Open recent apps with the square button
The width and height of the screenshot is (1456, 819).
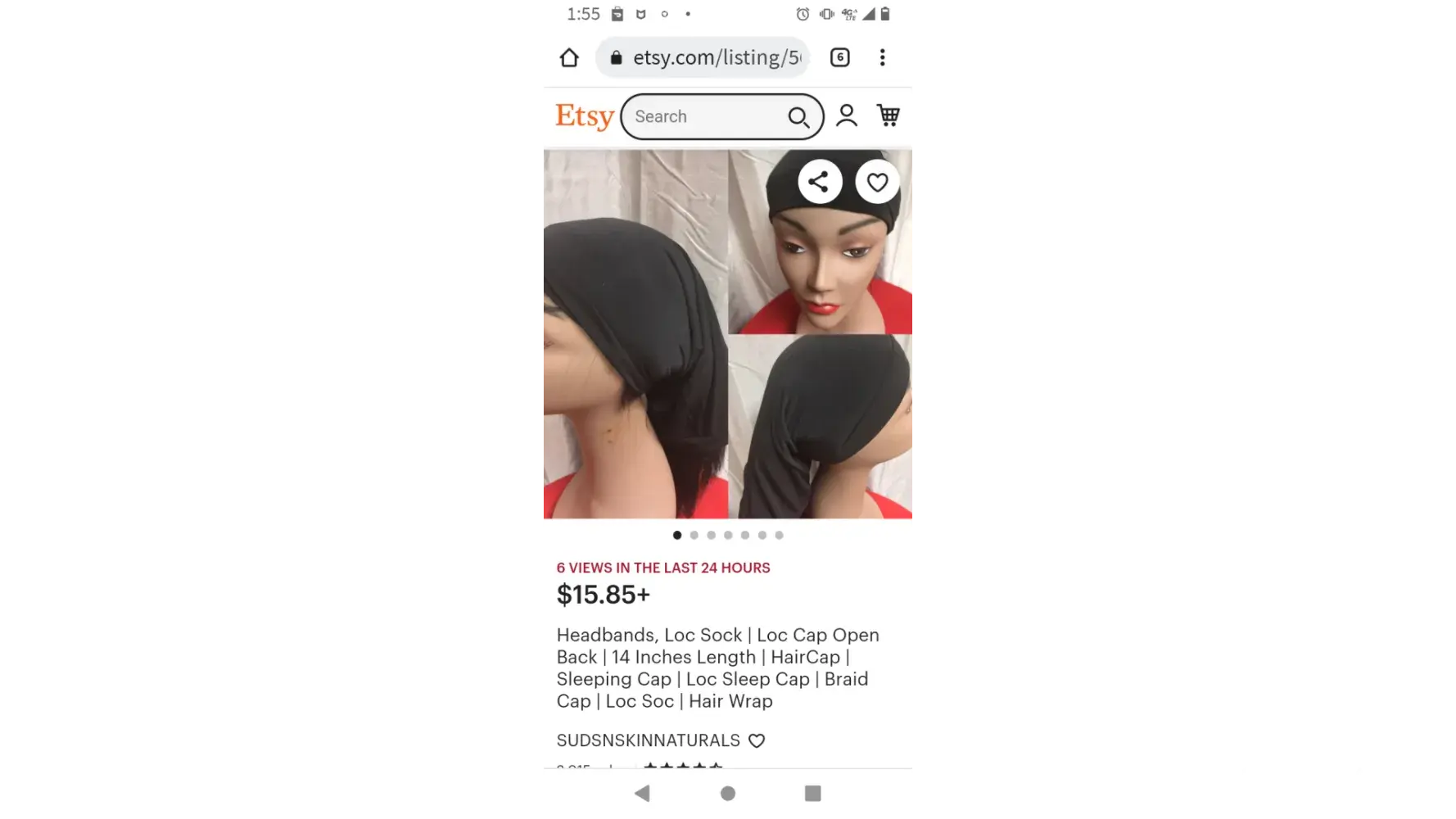[x=812, y=793]
